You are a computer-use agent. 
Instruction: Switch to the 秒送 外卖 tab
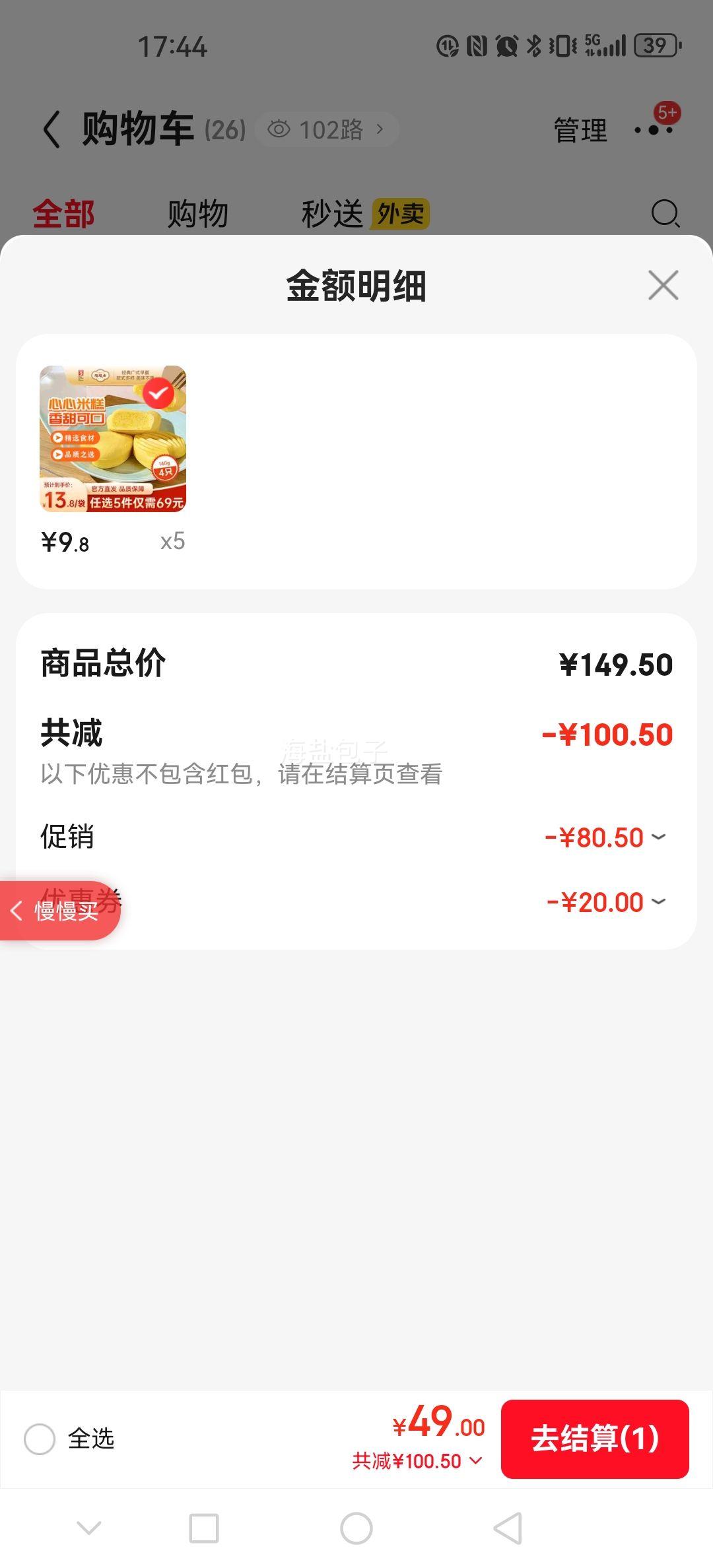pos(364,214)
